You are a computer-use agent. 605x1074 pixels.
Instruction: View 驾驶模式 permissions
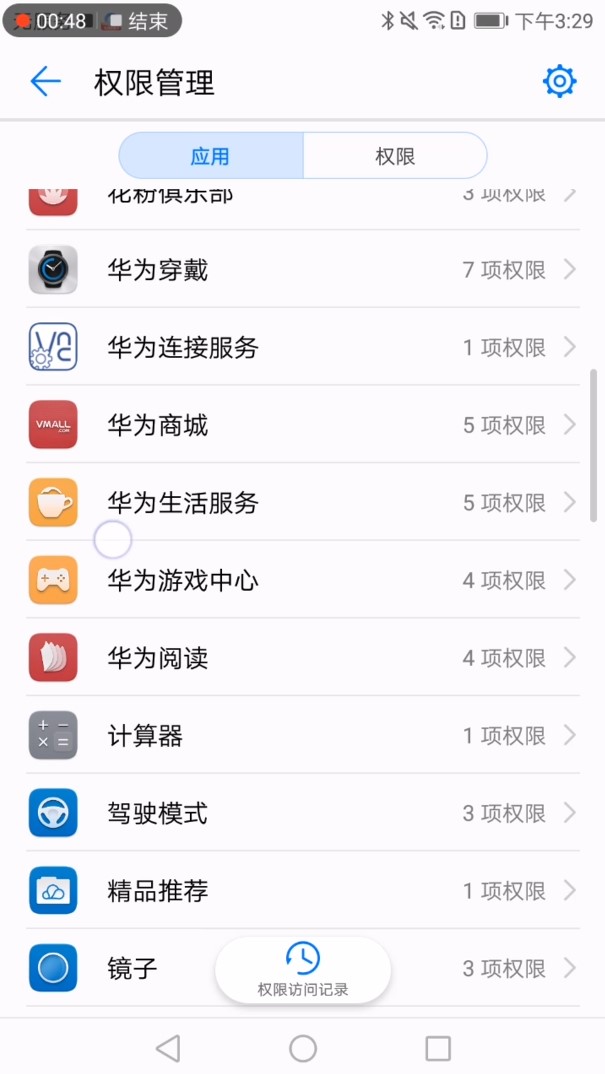pos(302,813)
